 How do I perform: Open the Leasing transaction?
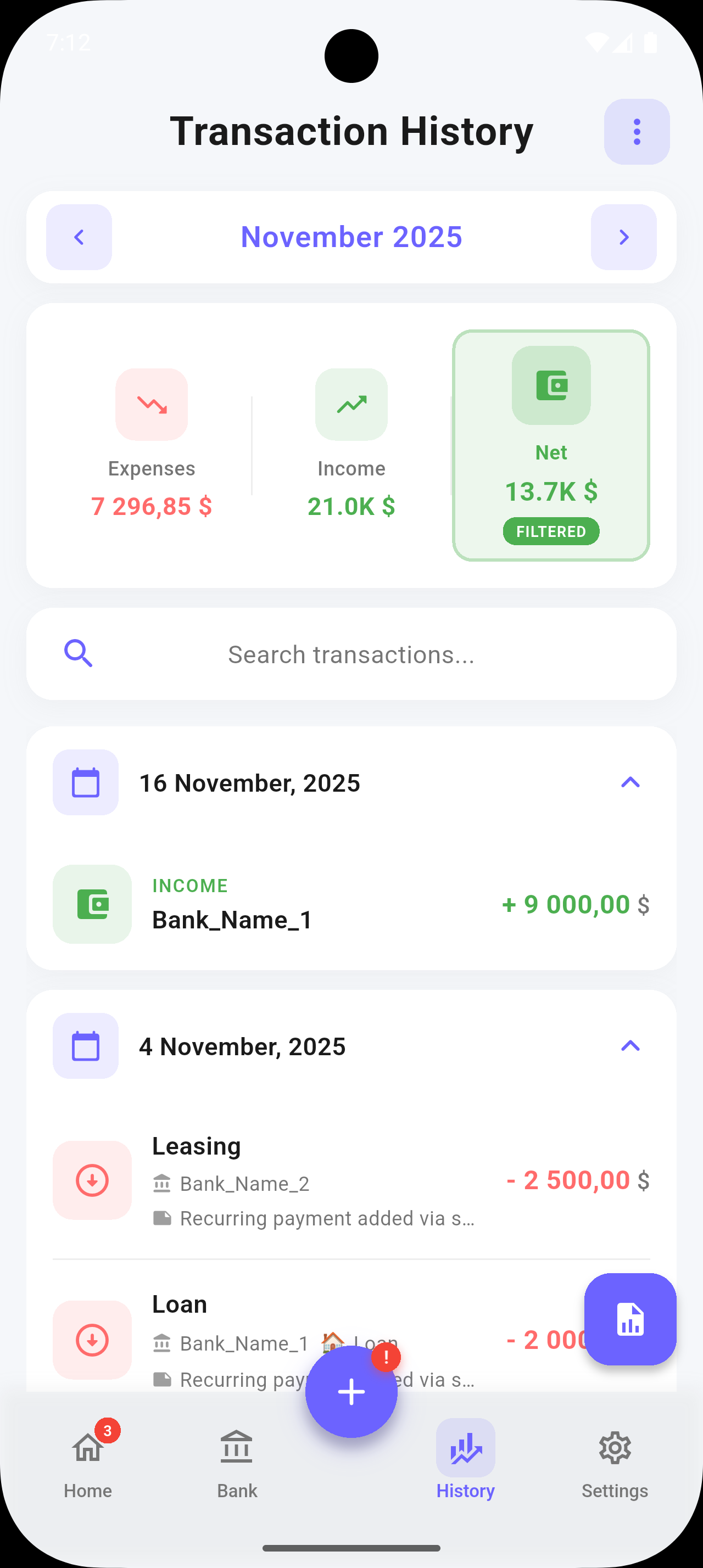(x=316, y=1180)
